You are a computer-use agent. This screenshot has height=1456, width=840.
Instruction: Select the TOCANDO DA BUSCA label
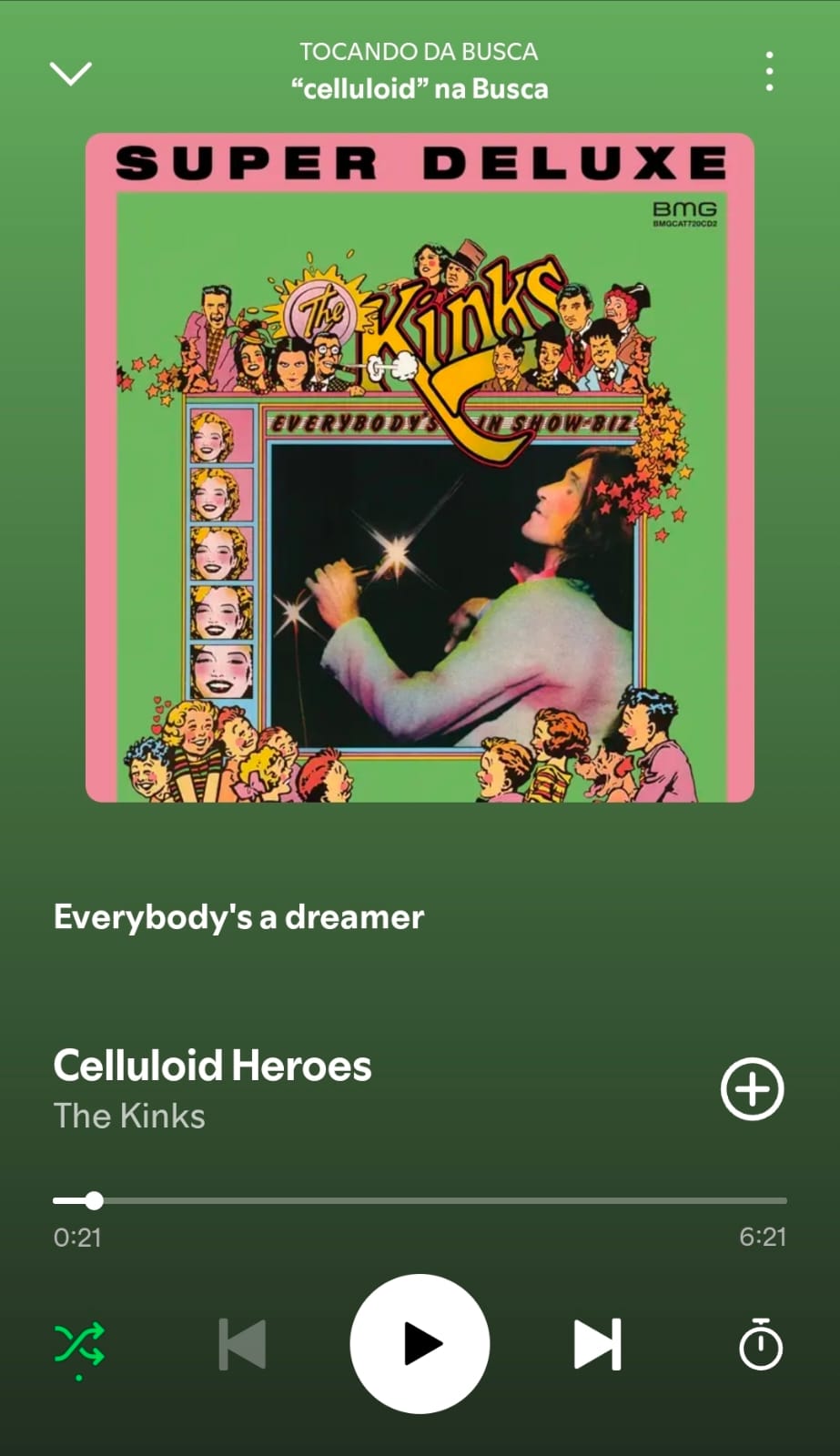click(419, 52)
